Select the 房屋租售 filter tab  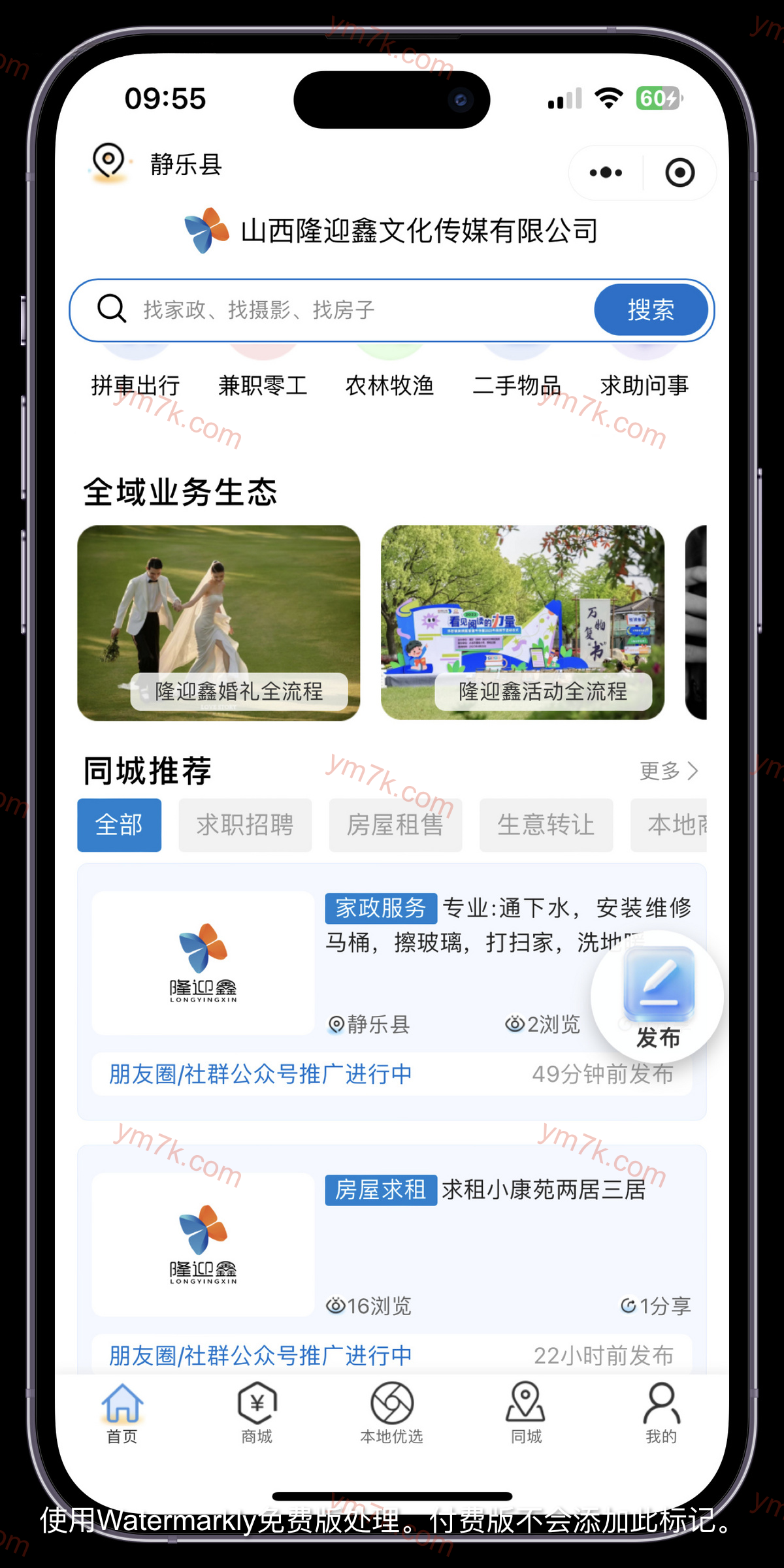(x=395, y=825)
